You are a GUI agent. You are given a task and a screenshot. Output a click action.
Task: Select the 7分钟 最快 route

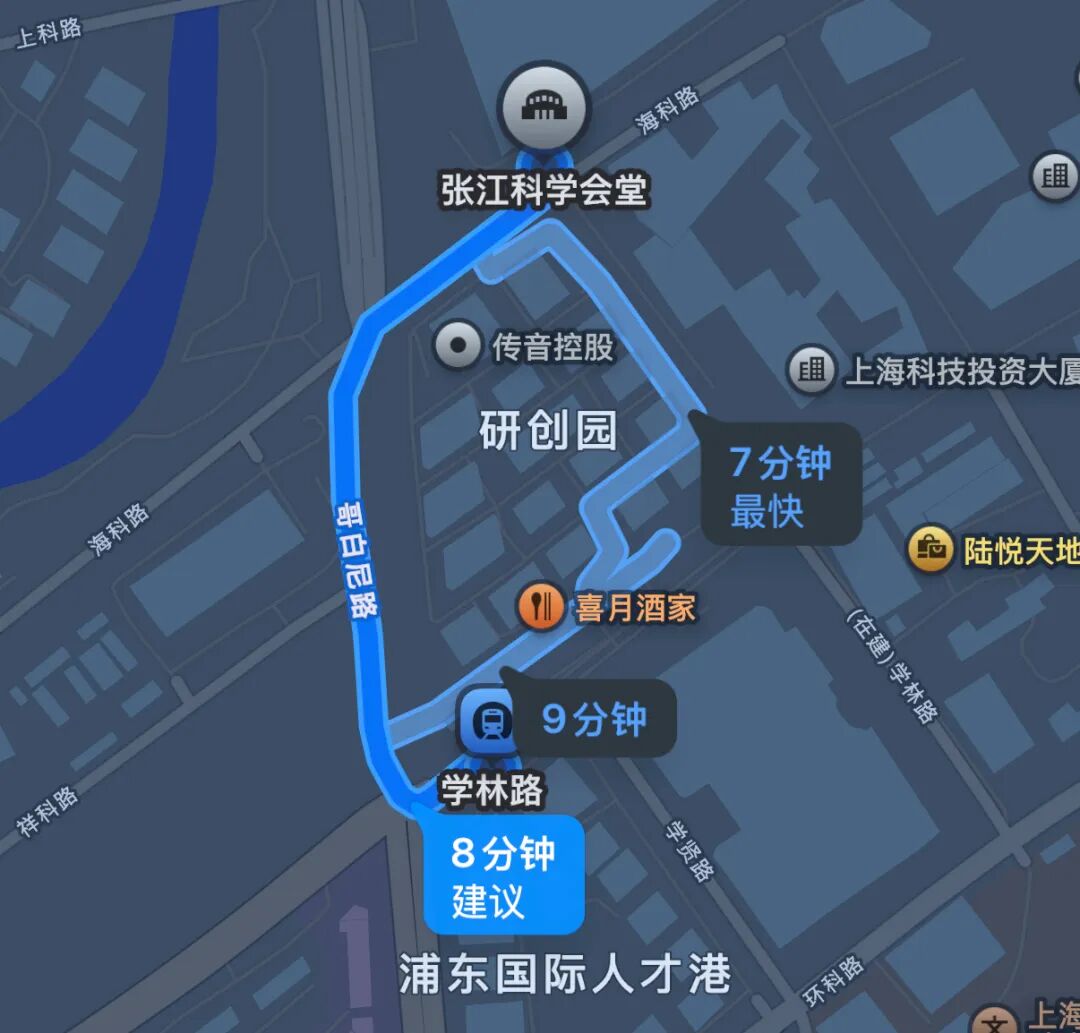click(x=781, y=485)
